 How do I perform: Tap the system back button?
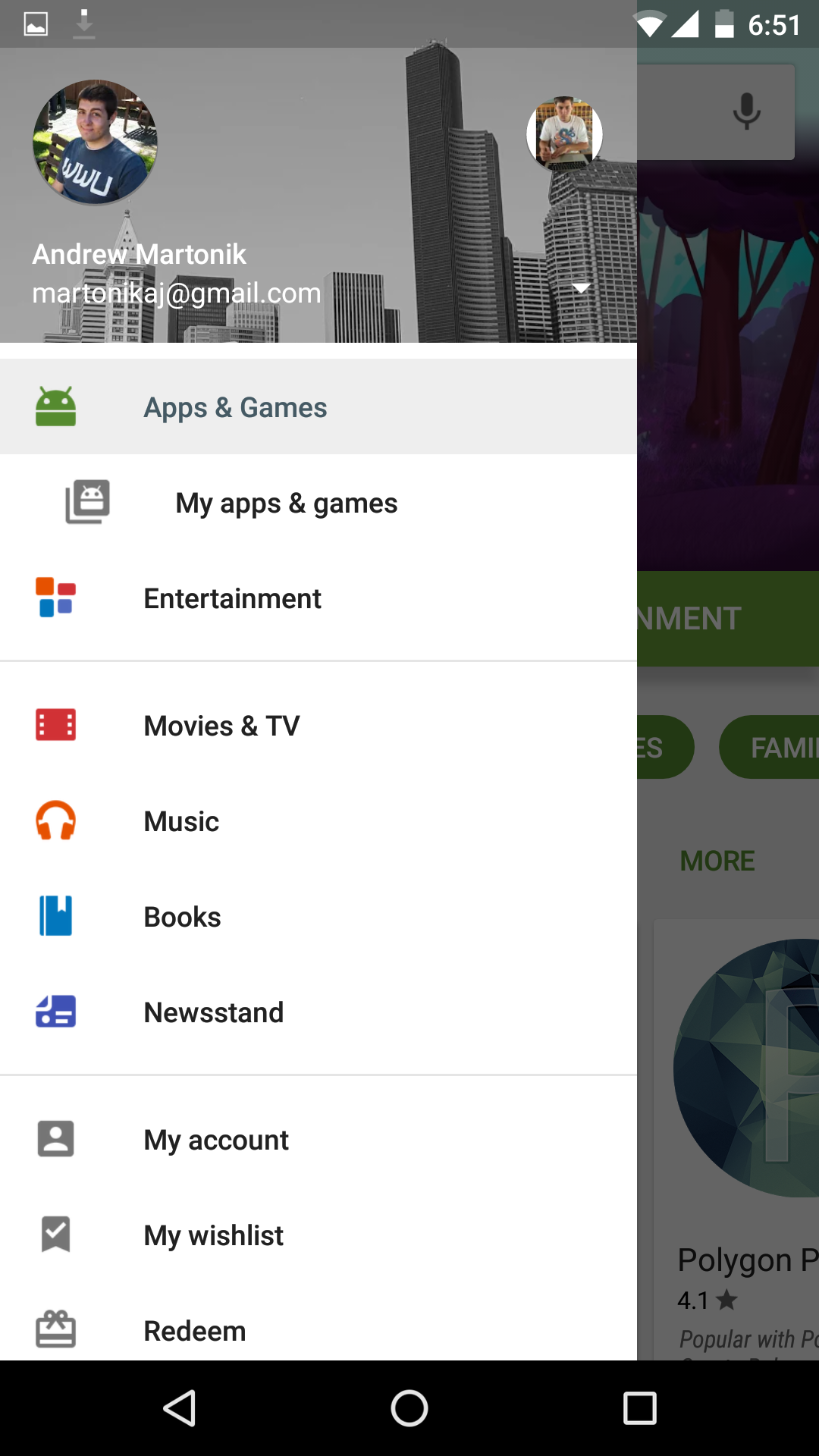(x=180, y=1408)
